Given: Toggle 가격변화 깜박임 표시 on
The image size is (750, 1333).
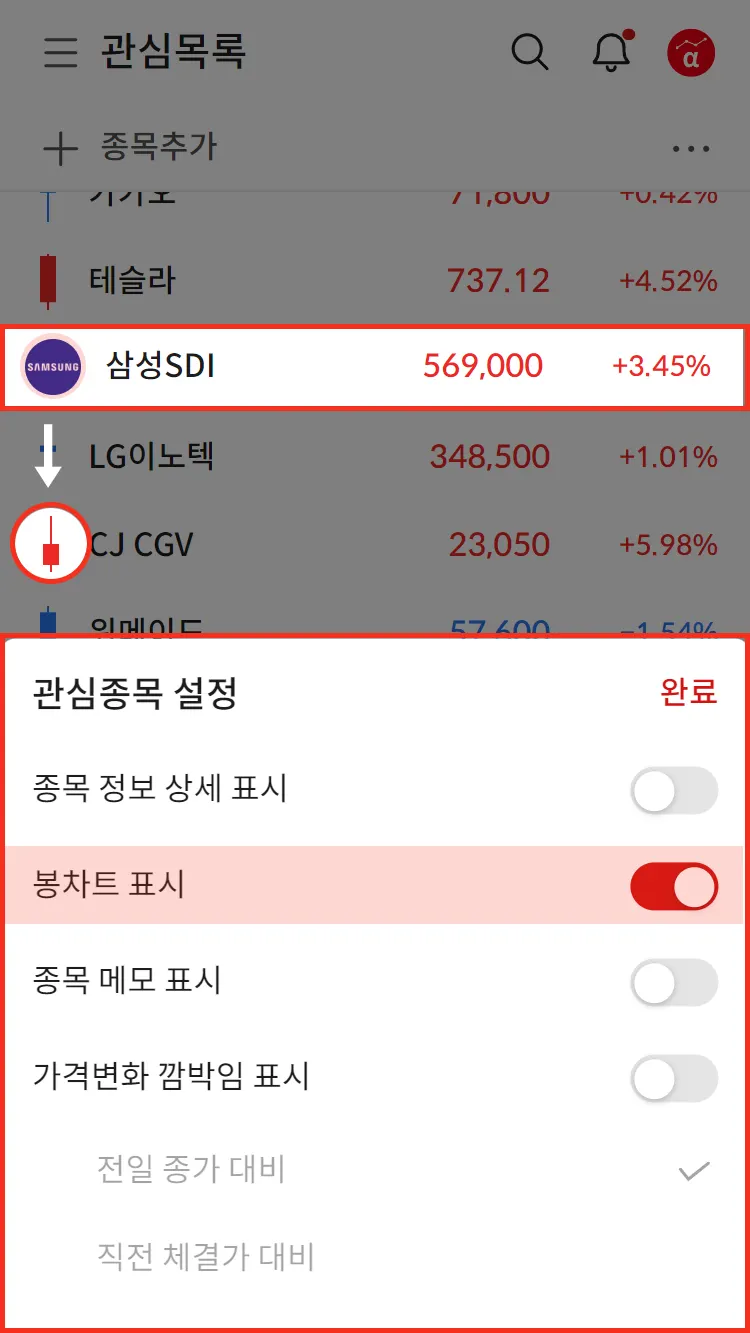Looking at the screenshot, I should coord(674,1078).
